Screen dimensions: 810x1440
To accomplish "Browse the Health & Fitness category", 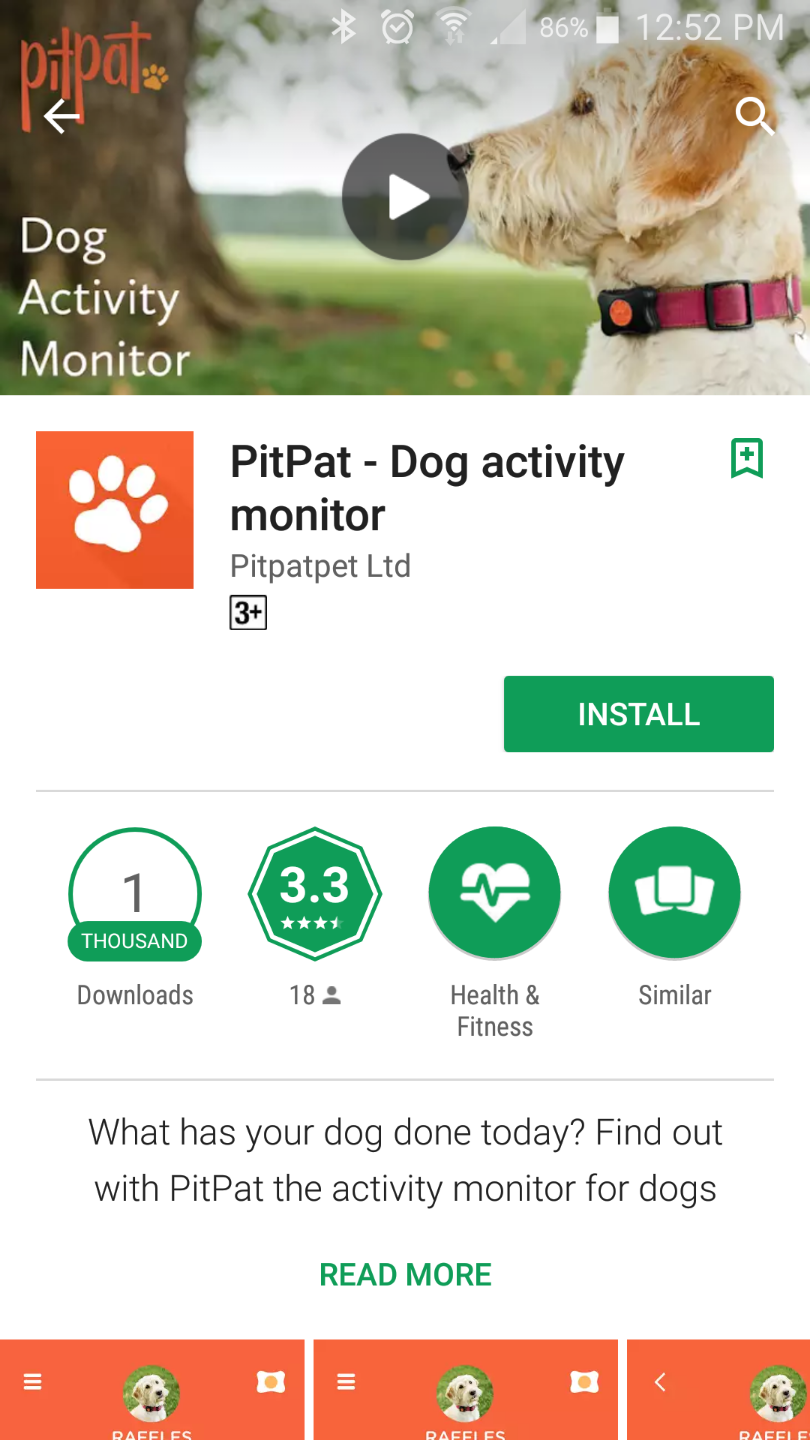I will coord(494,894).
